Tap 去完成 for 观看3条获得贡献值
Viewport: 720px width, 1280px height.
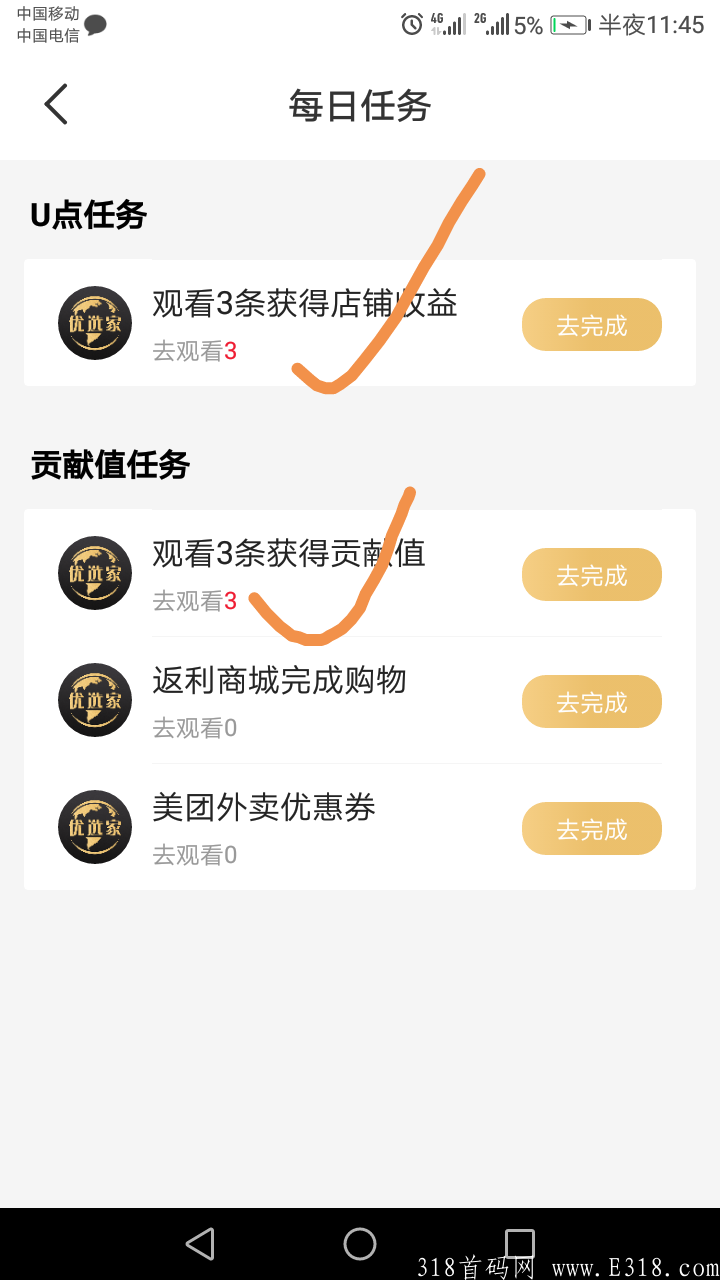point(591,574)
